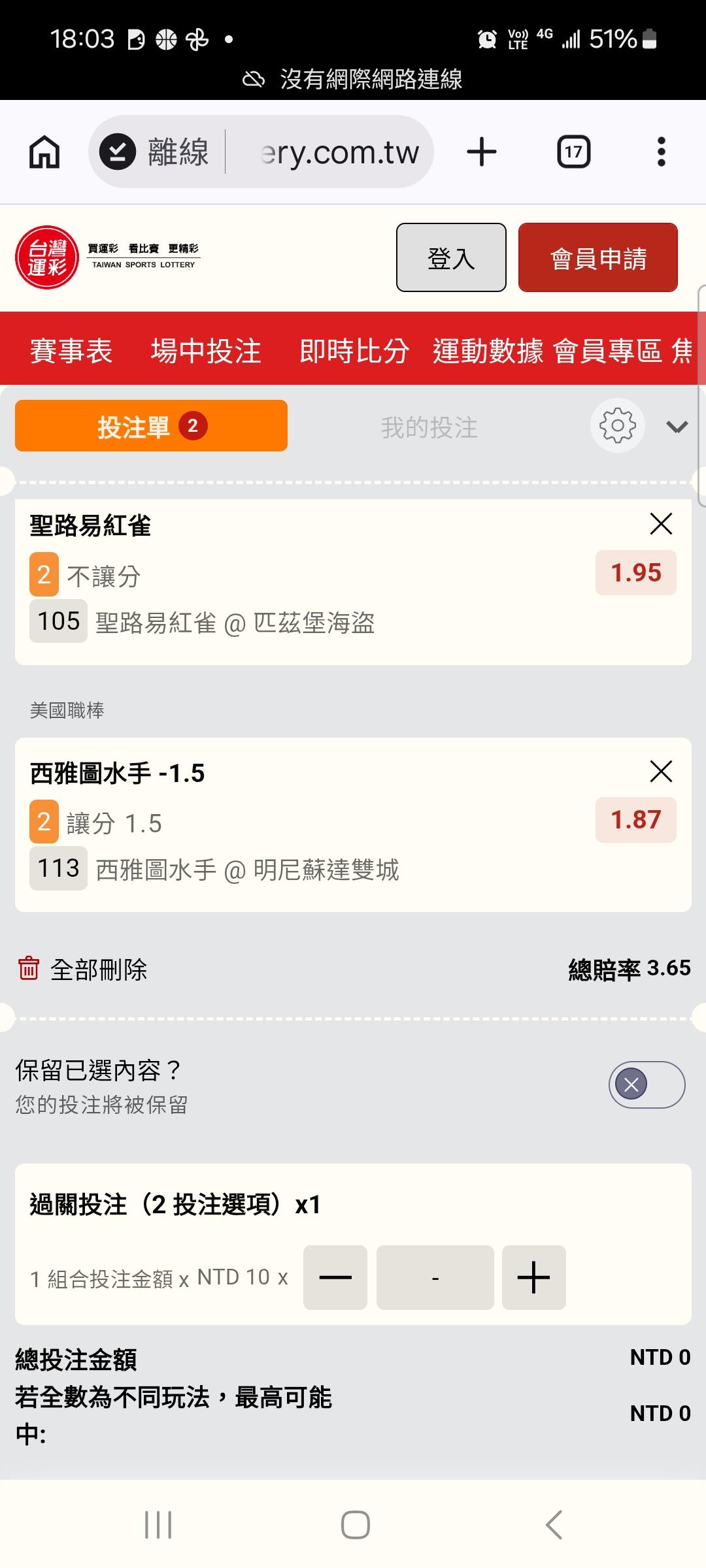
Task: Go to 運動數據 in the red menu
Action: click(x=488, y=351)
